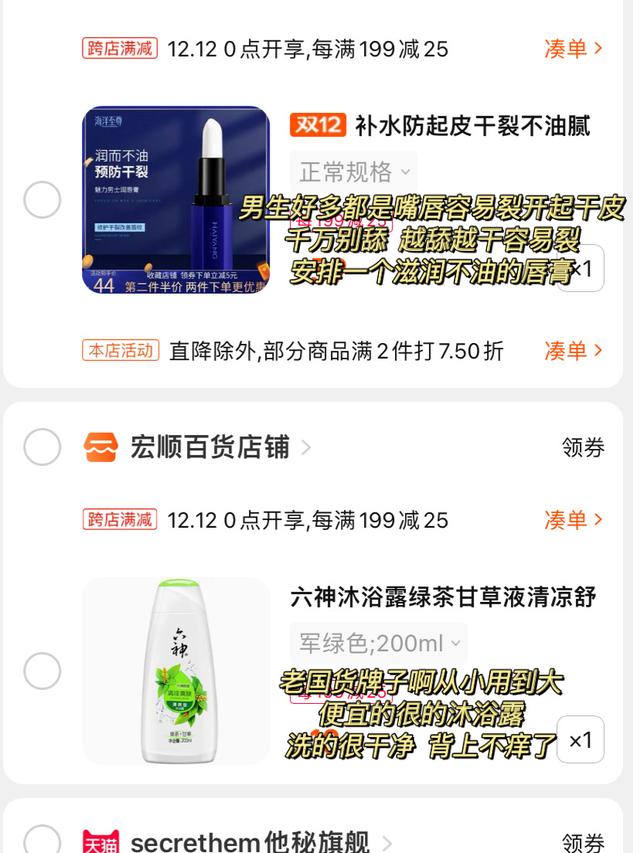The image size is (640, 853).
Task: Select all items from 宏顺百货店铺
Action: (42, 447)
